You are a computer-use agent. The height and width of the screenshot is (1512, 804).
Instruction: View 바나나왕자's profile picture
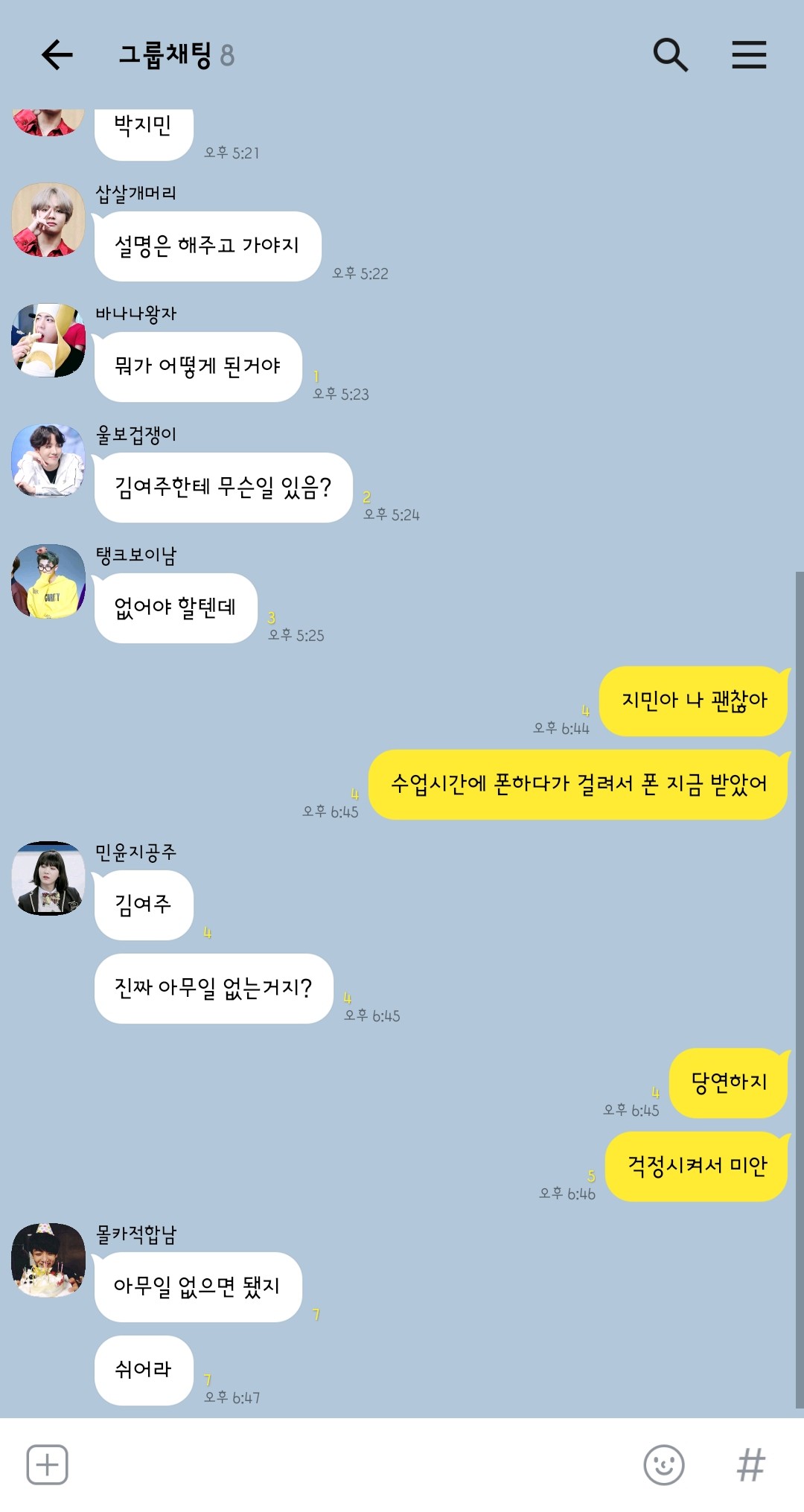click(48, 340)
